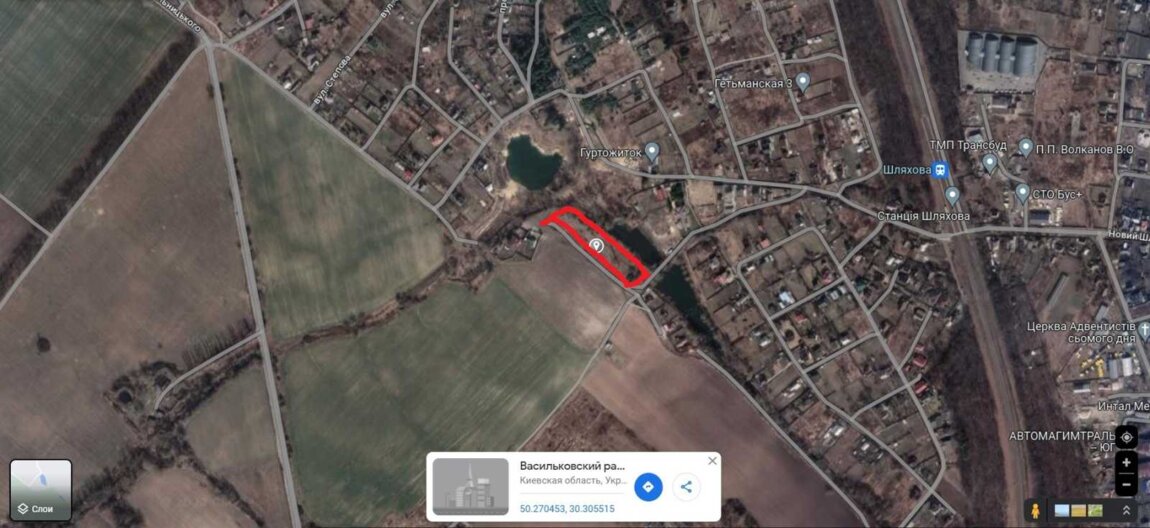The width and height of the screenshot is (1150, 528).
Task: Select the Гуртожиток map marker
Action: pos(652,152)
